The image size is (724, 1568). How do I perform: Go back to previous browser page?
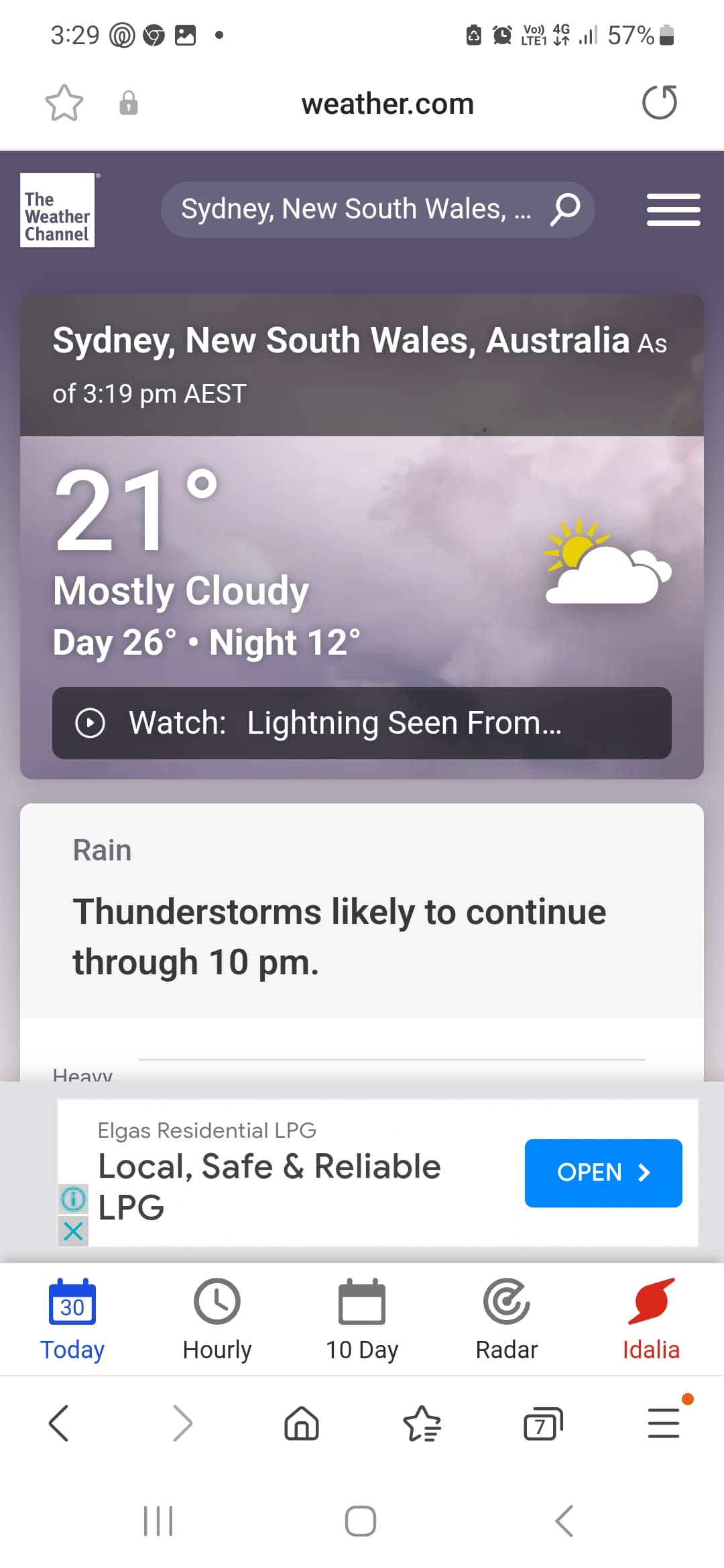tap(59, 1423)
